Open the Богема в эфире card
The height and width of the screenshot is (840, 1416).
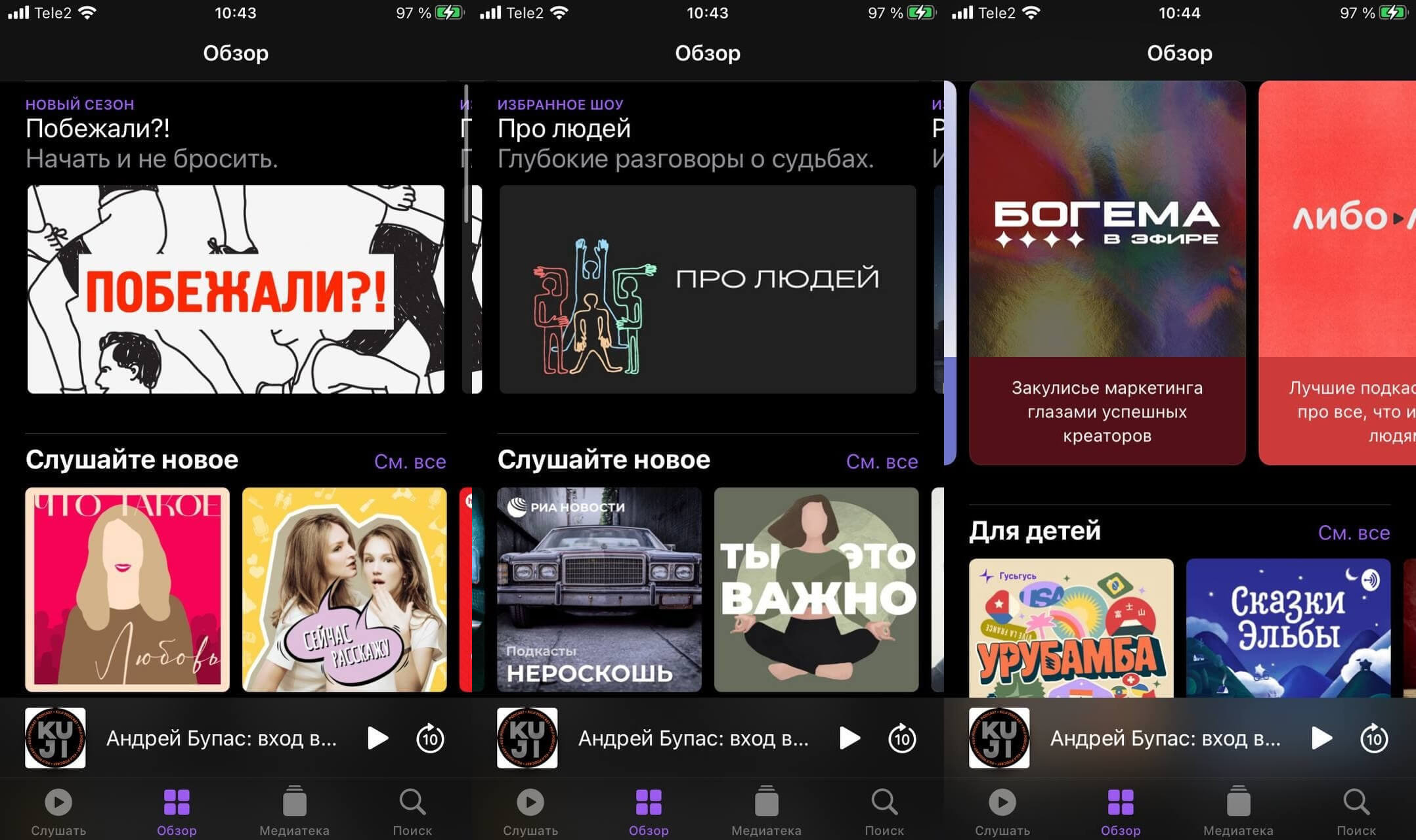1107,272
